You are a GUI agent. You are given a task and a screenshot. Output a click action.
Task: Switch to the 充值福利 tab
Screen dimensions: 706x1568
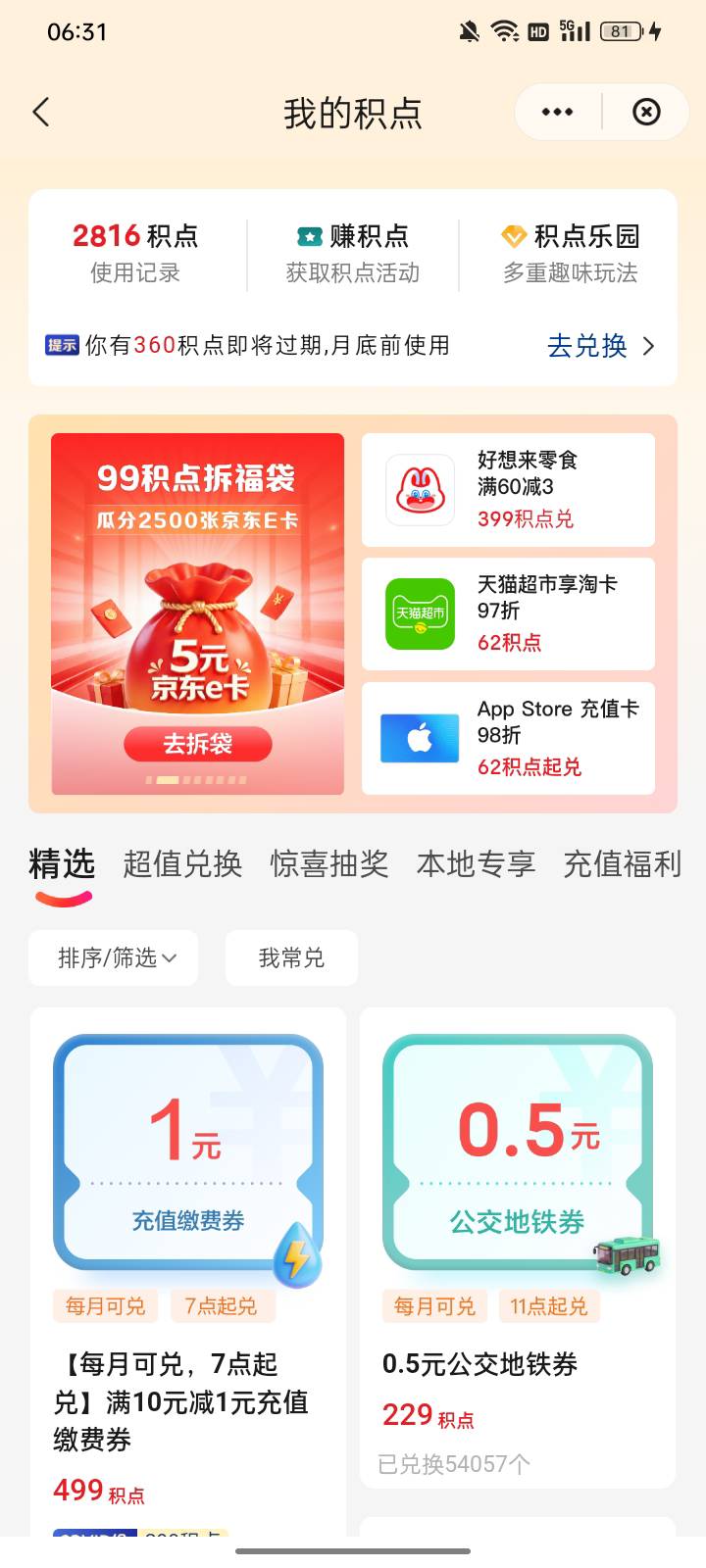point(622,864)
